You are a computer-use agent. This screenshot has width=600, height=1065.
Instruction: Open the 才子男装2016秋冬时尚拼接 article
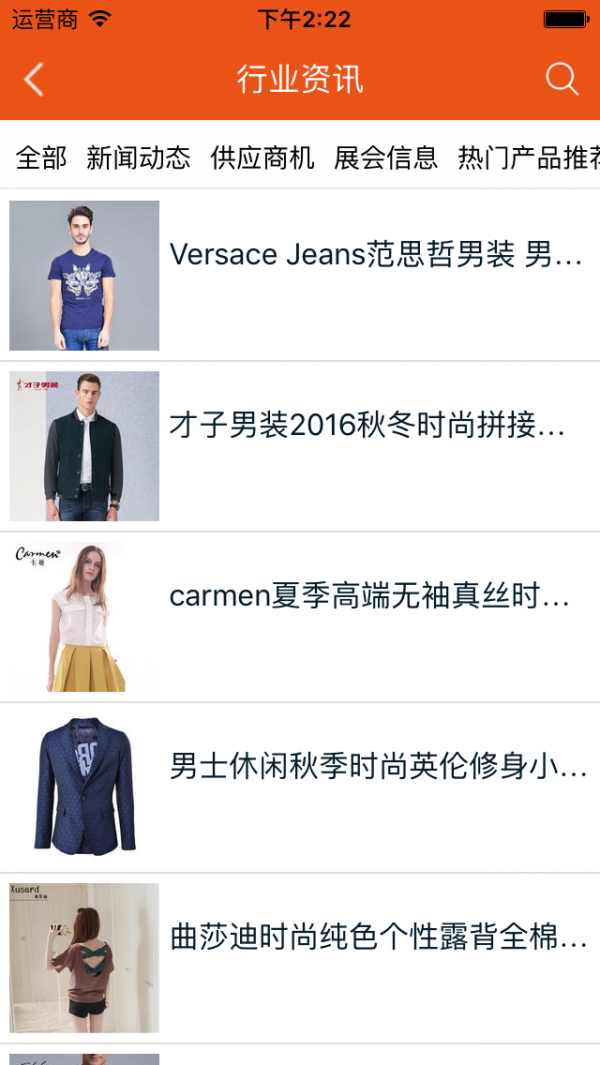pyautogui.click(x=367, y=426)
